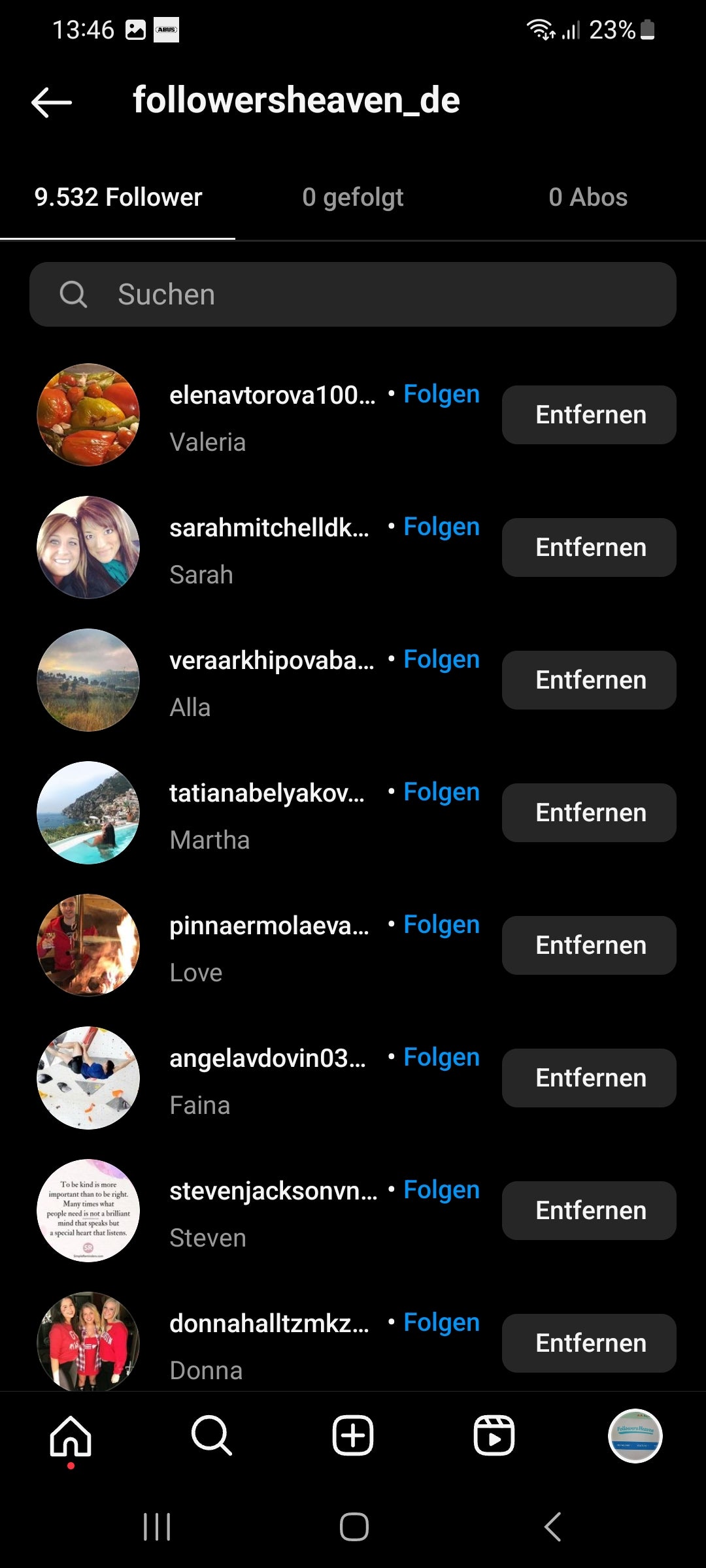Follow elenavtorova100 via Folgen
Screen dimensions: 706x1568
point(441,395)
